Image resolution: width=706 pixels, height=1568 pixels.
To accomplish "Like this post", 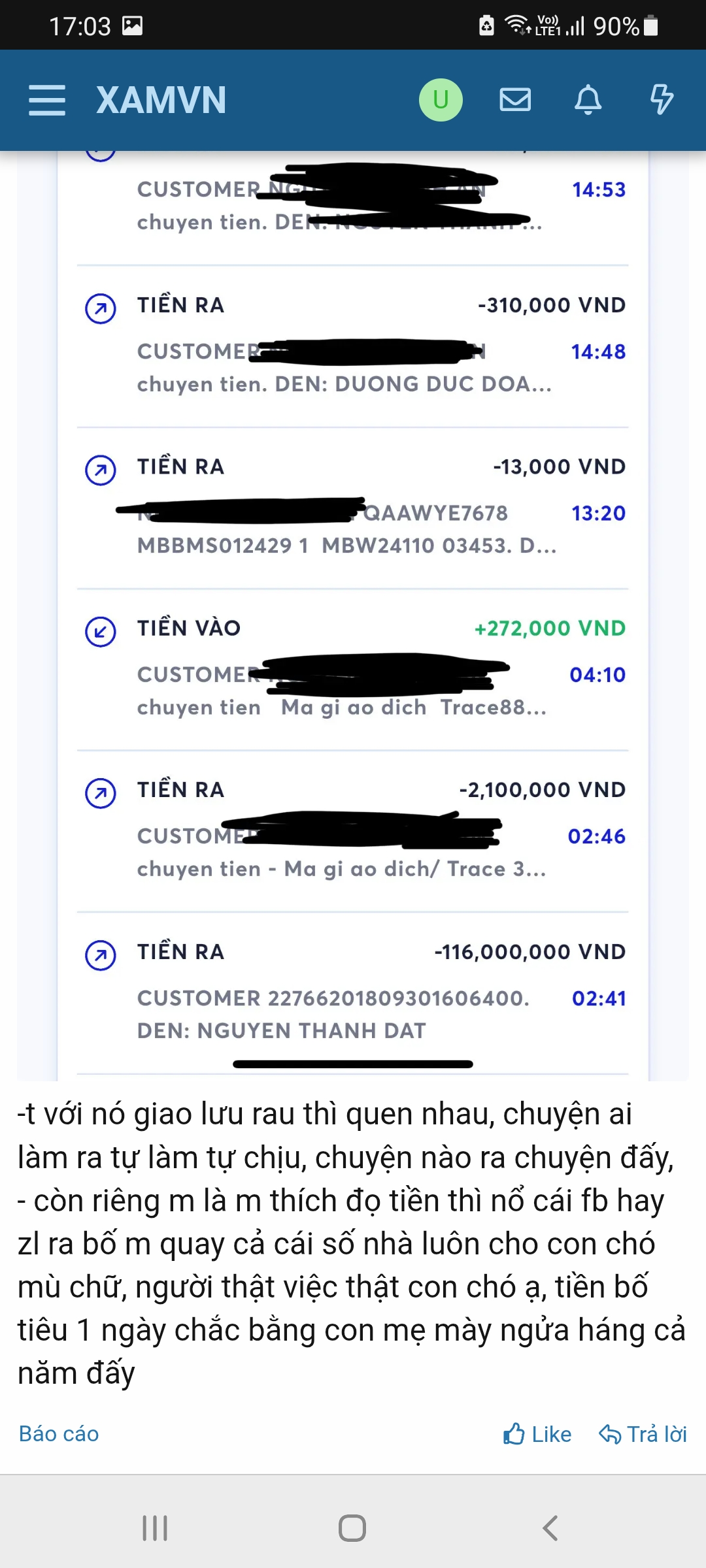I will click(537, 1434).
